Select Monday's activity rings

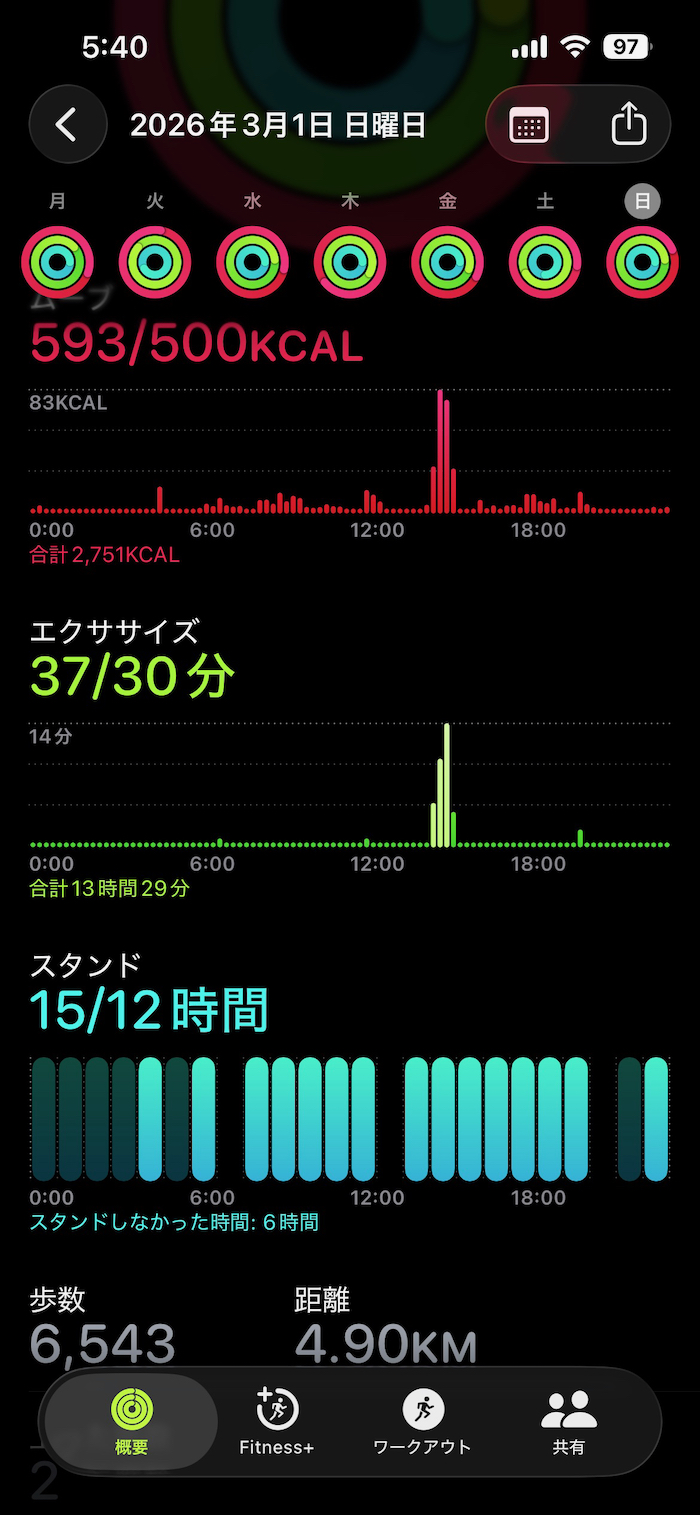(x=58, y=262)
